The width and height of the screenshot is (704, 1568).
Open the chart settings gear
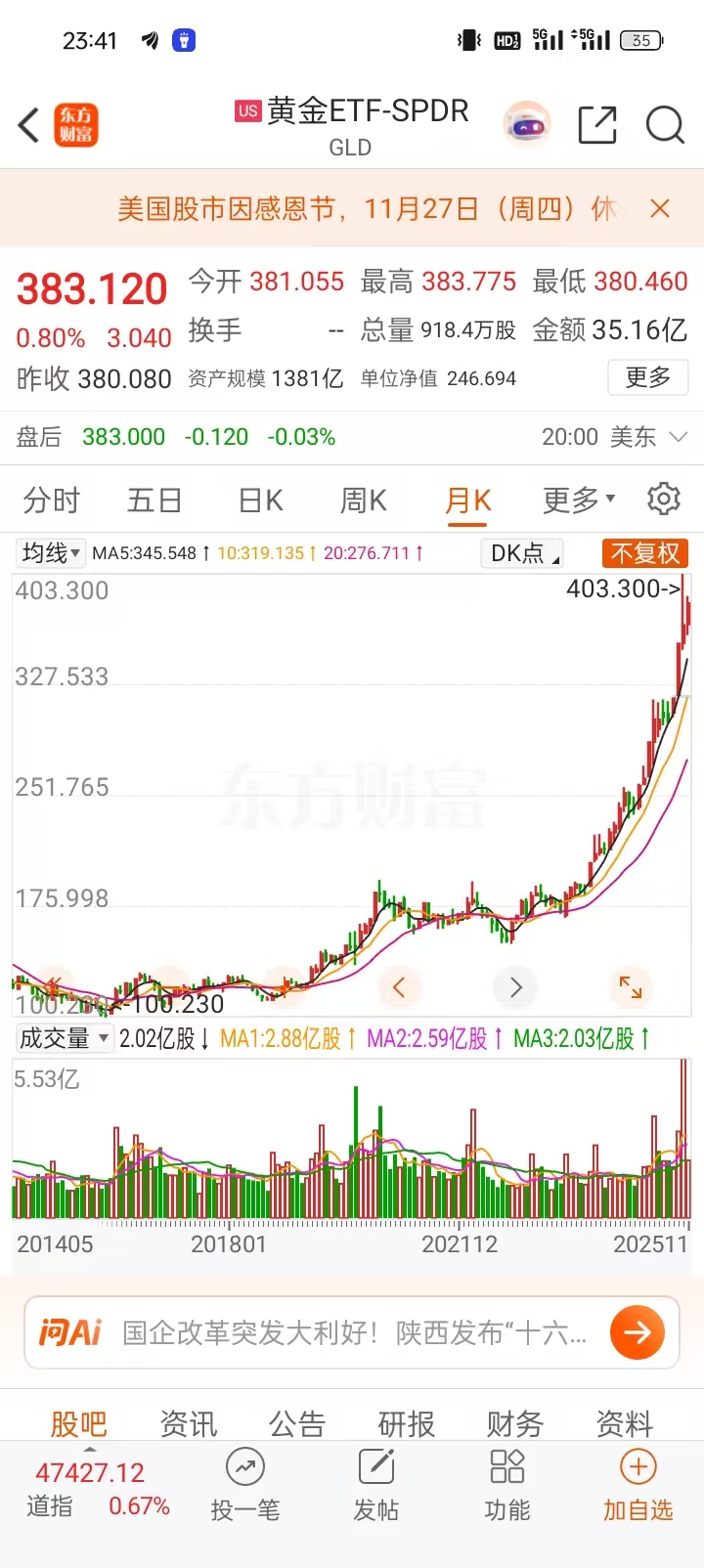pyautogui.click(x=664, y=499)
